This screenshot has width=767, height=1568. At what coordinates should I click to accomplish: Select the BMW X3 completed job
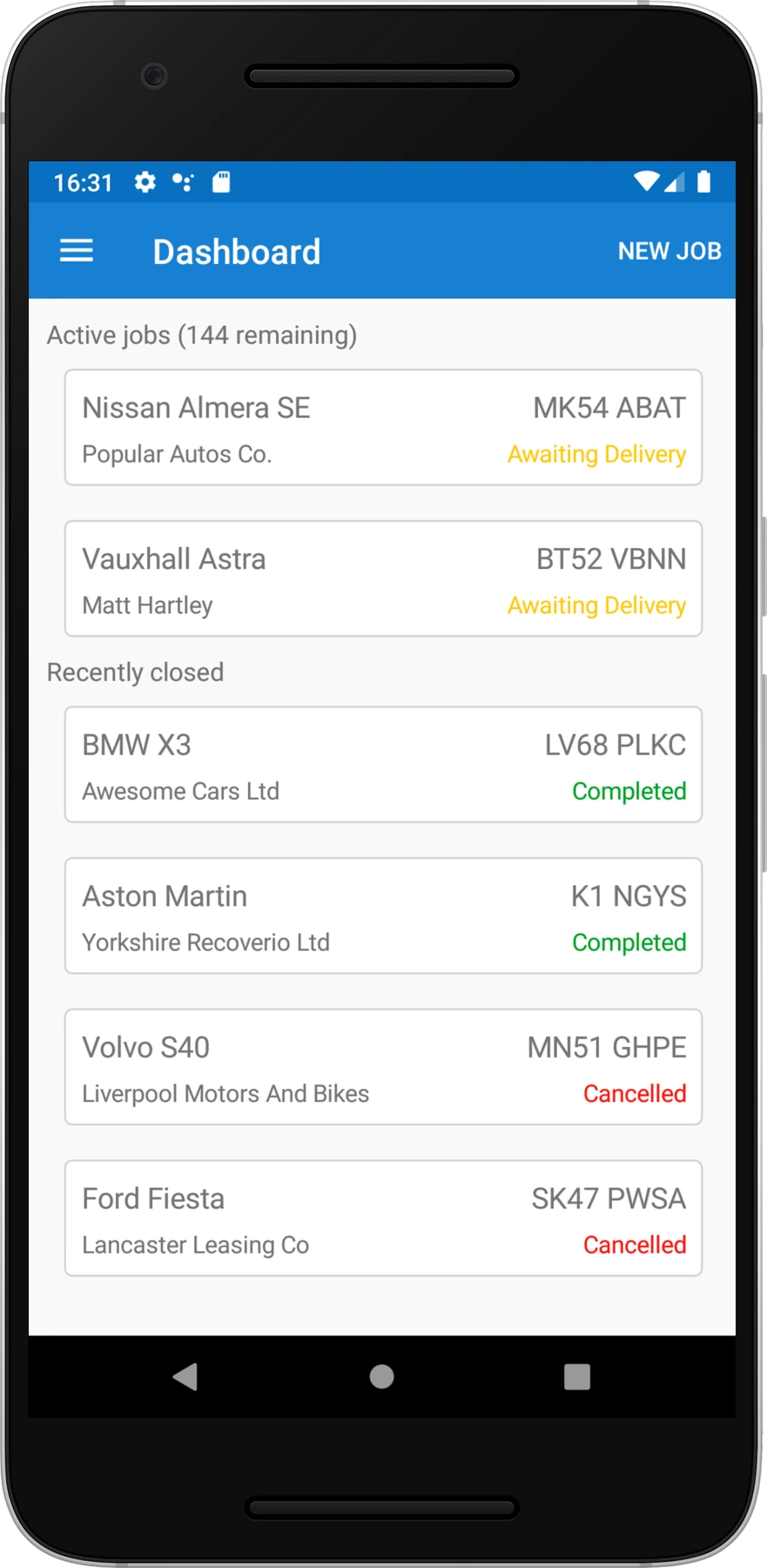point(383,764)
